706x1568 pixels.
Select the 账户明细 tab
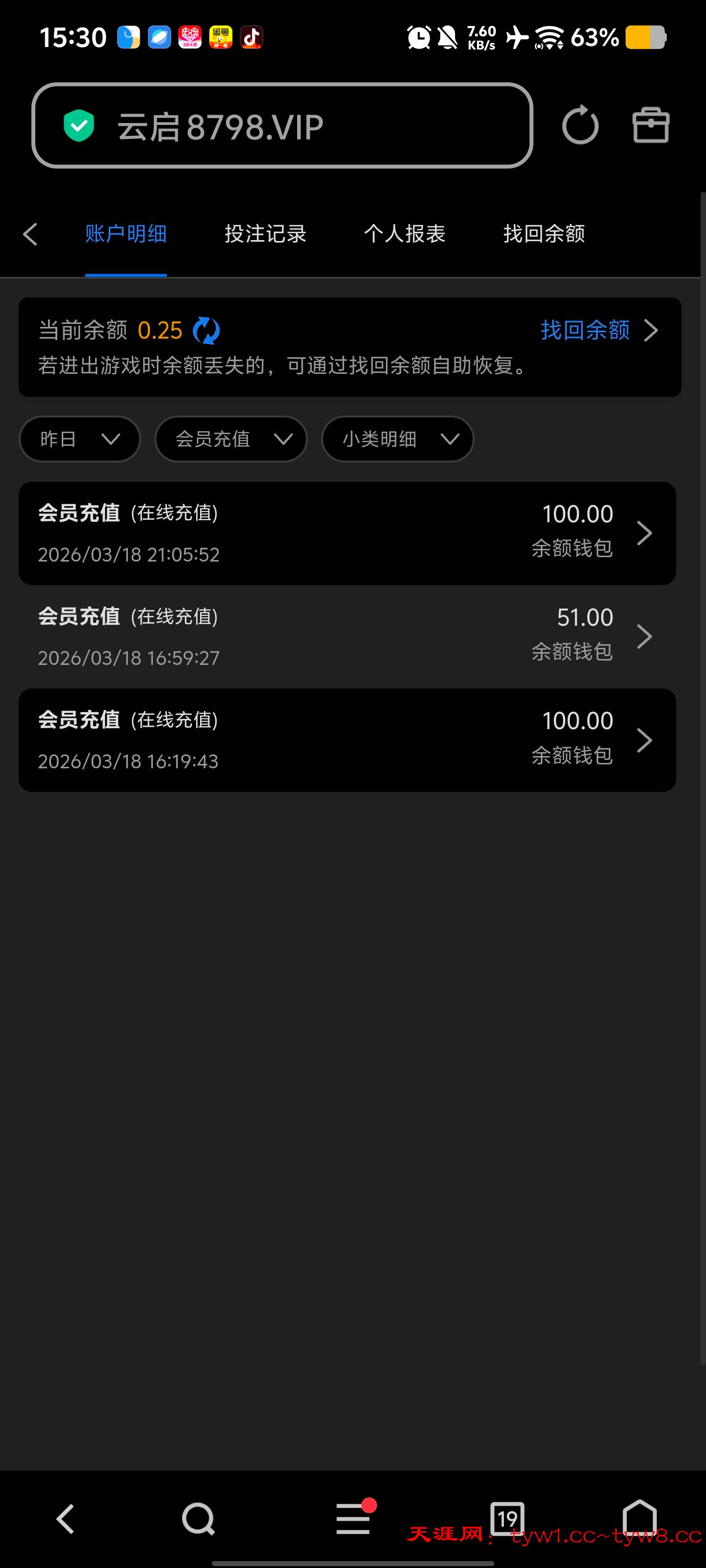126,234
